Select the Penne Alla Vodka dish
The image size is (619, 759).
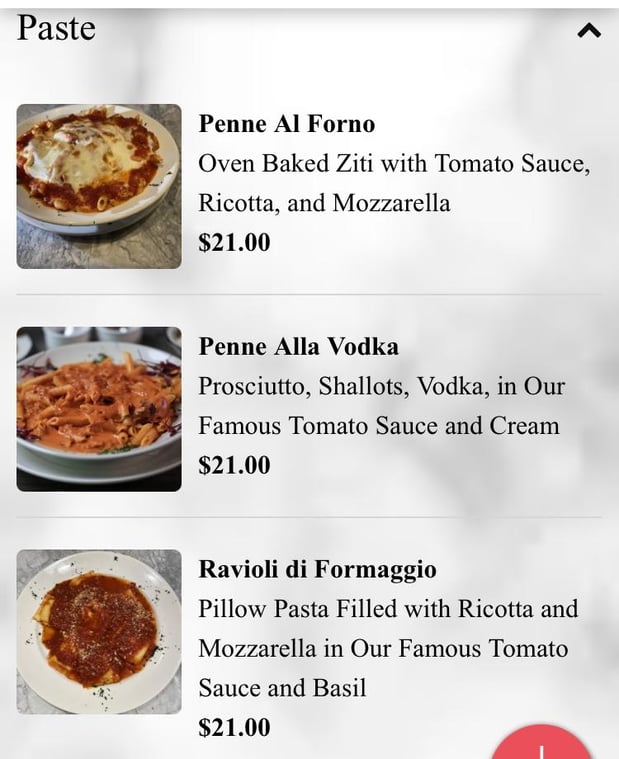click(x=298, y=347)
